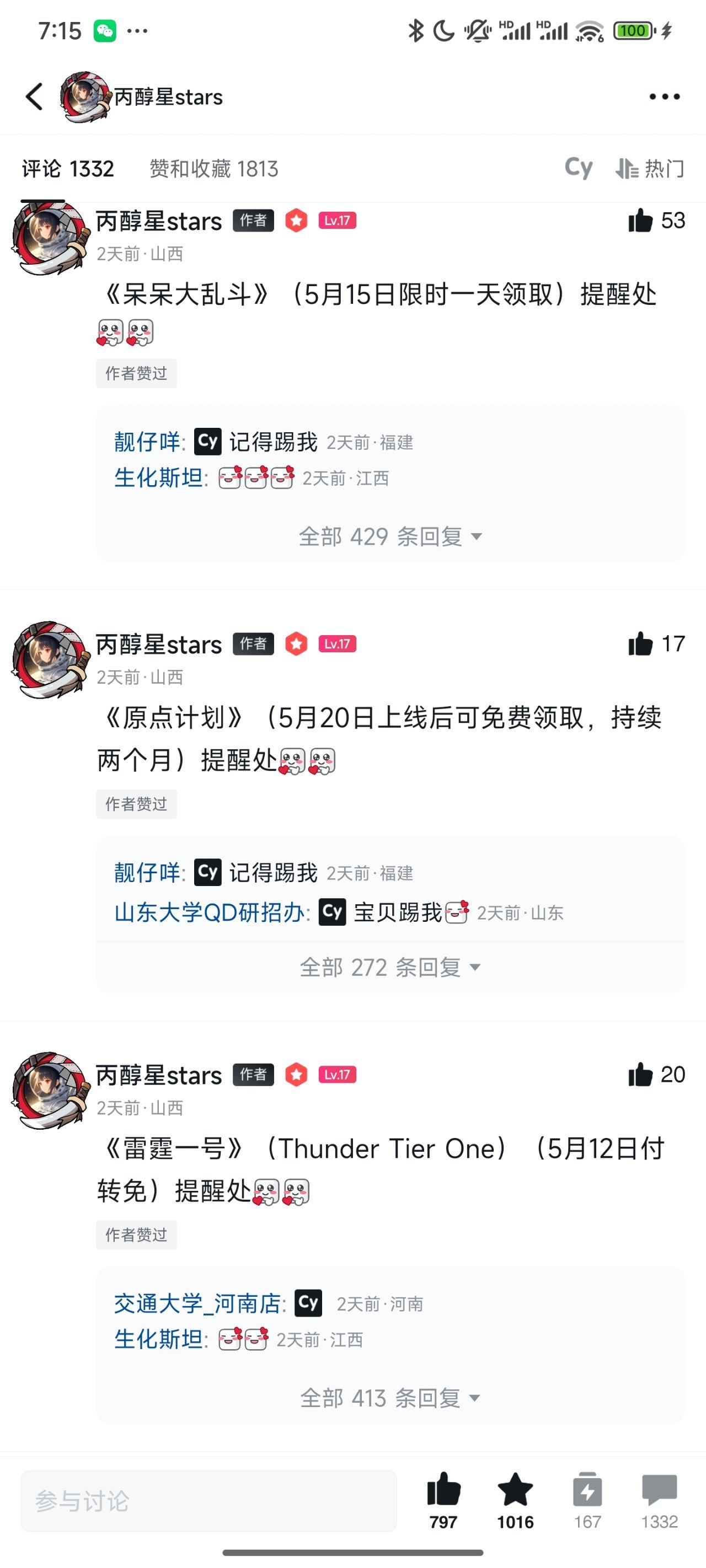Like the 雷霆一号 reminder comment
The height and width of the screenshot is (1568, 706).
pos(641,1075)
